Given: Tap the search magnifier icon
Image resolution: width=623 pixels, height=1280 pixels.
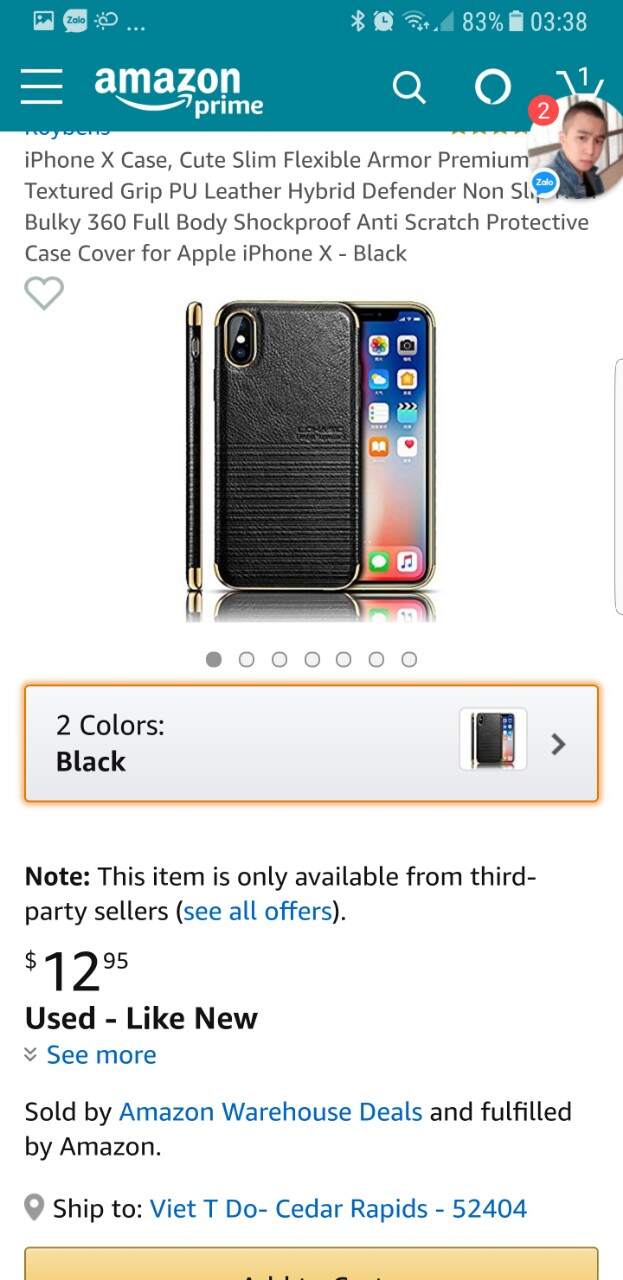Looking at the screenshot, I should [x=408, y=88].
